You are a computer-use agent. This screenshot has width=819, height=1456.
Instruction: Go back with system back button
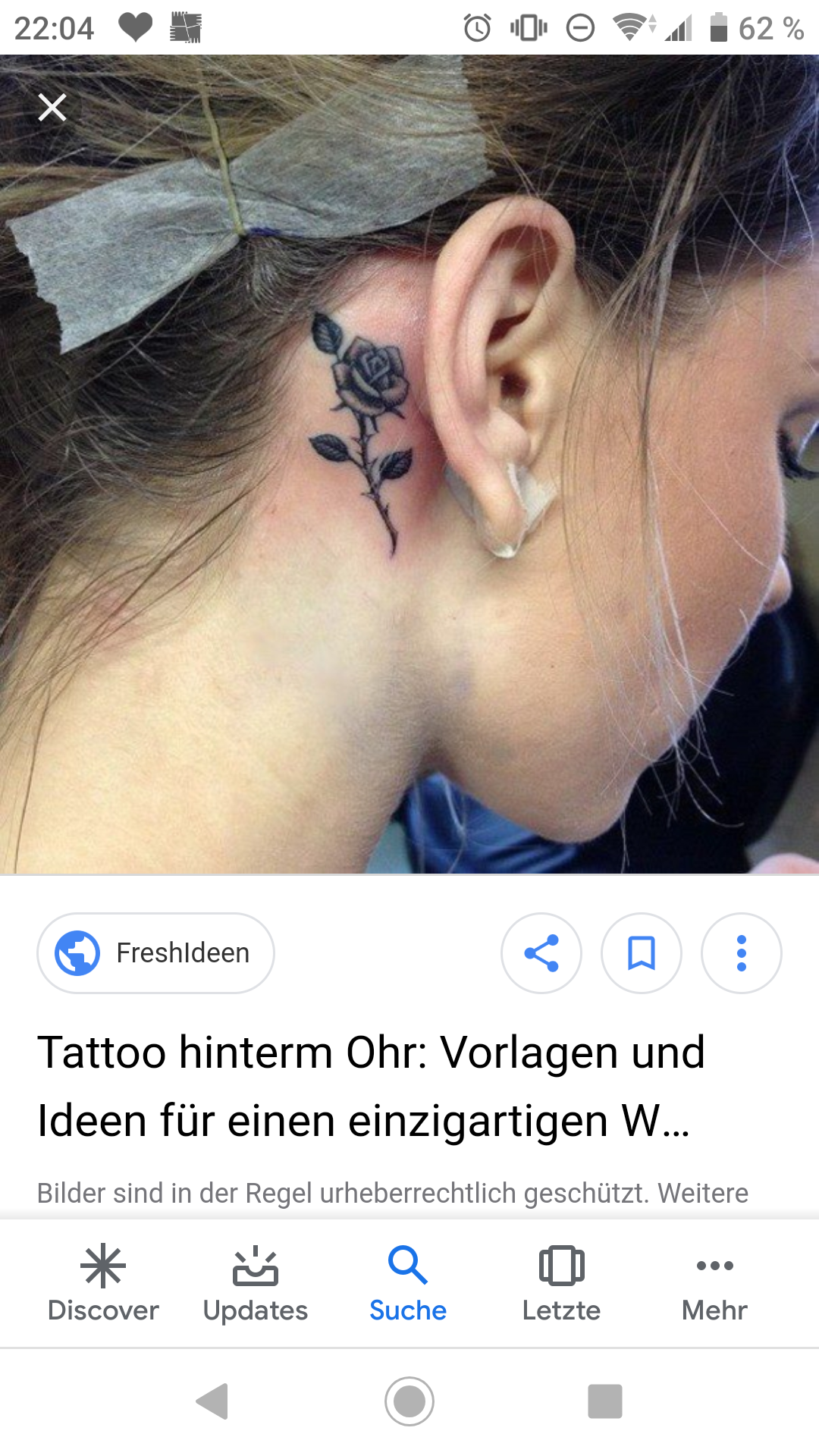[x=213, y=1401]
